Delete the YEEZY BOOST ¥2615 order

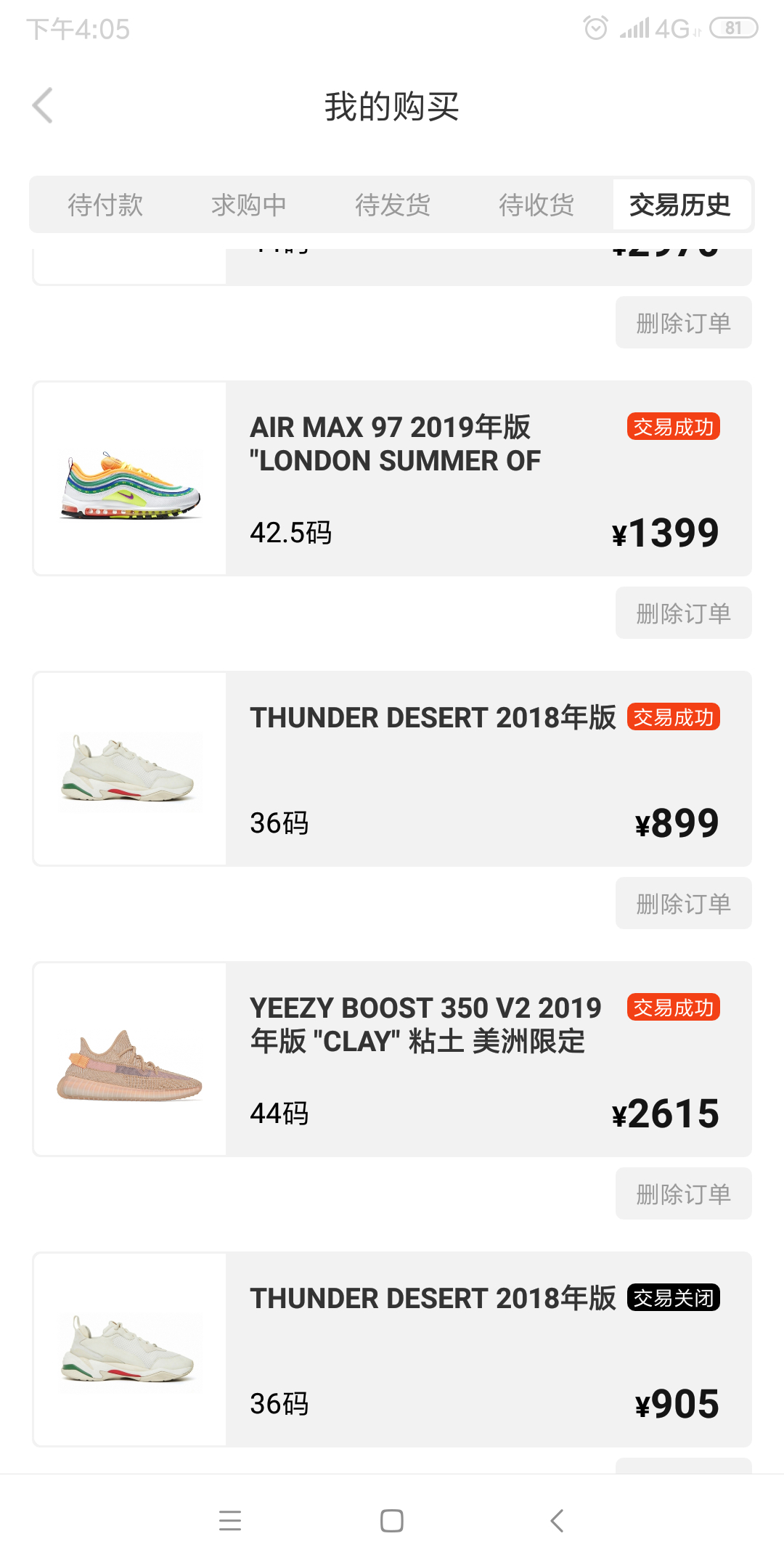pos(684,1193)
